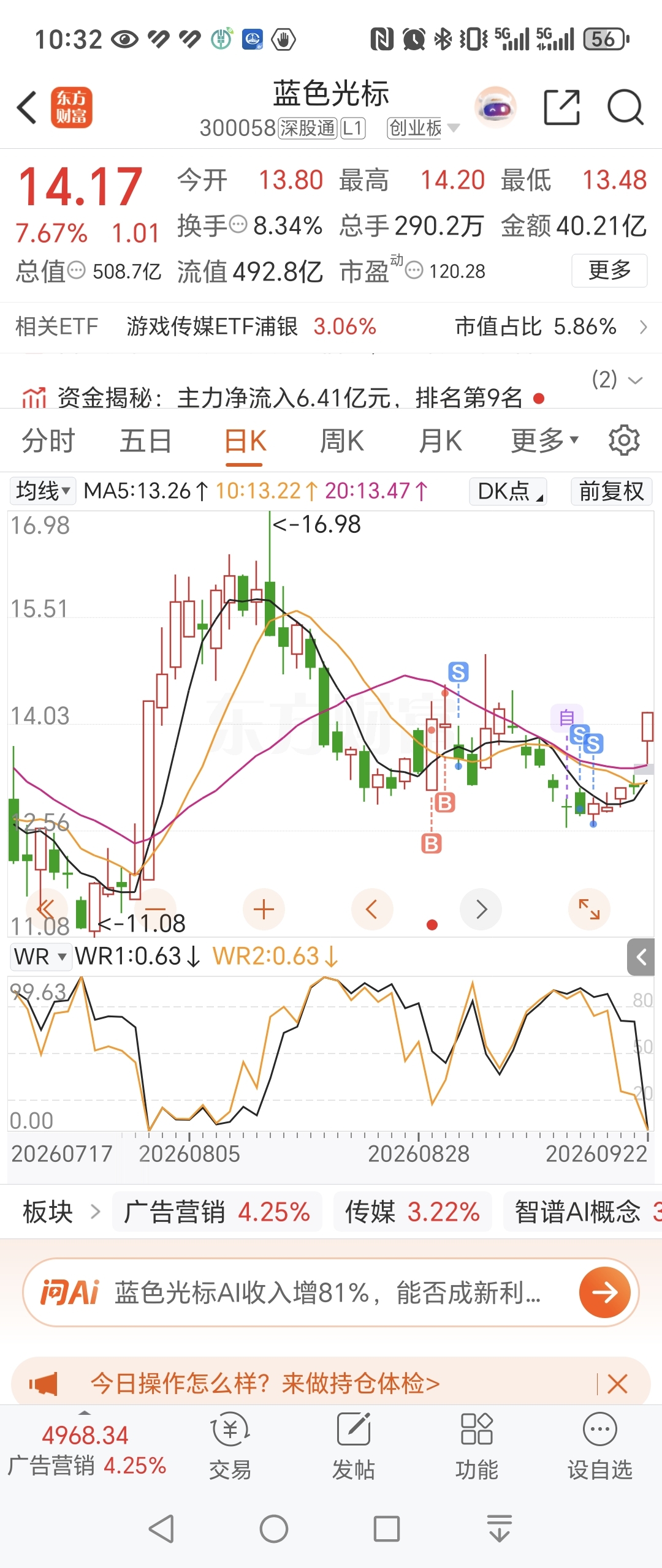
Task: Select the 月K chart tab
Action: click(x=440, y=441)
